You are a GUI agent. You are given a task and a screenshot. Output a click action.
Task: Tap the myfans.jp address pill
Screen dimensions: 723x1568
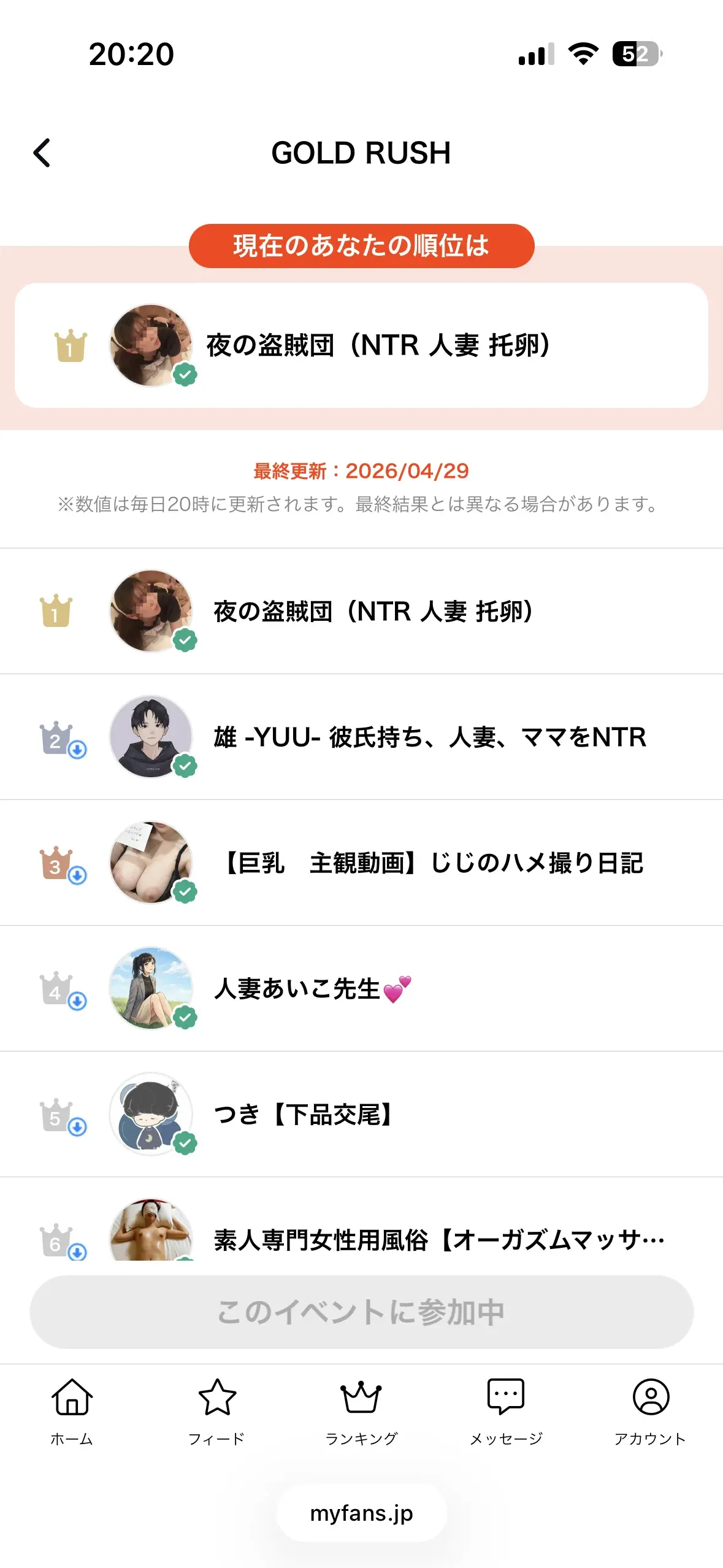[x=361, y=1513]
